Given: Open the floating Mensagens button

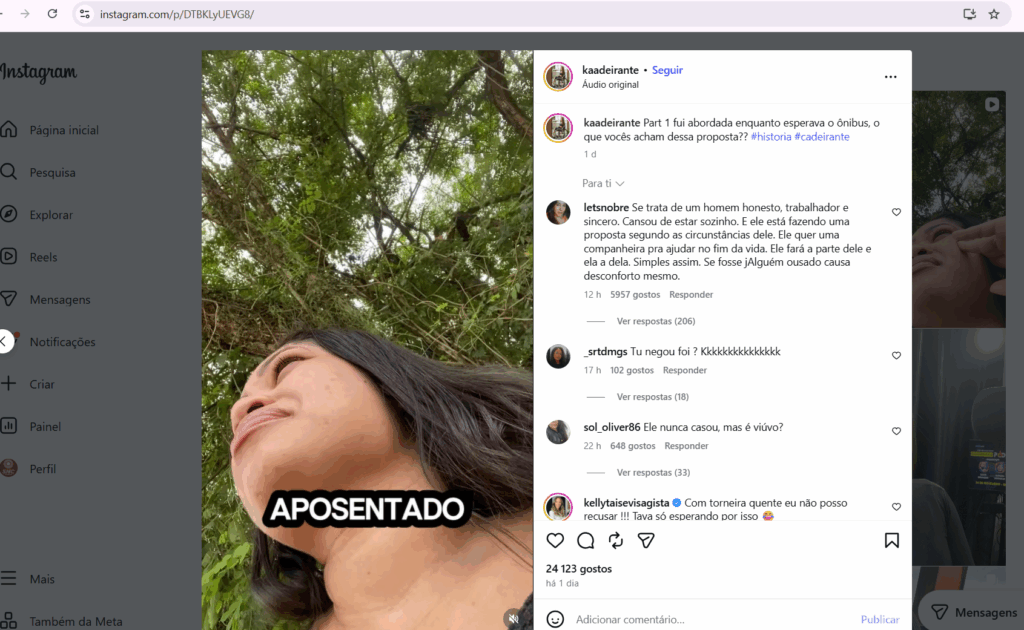Looking at the screenshot, I should [x=970, y=612].
